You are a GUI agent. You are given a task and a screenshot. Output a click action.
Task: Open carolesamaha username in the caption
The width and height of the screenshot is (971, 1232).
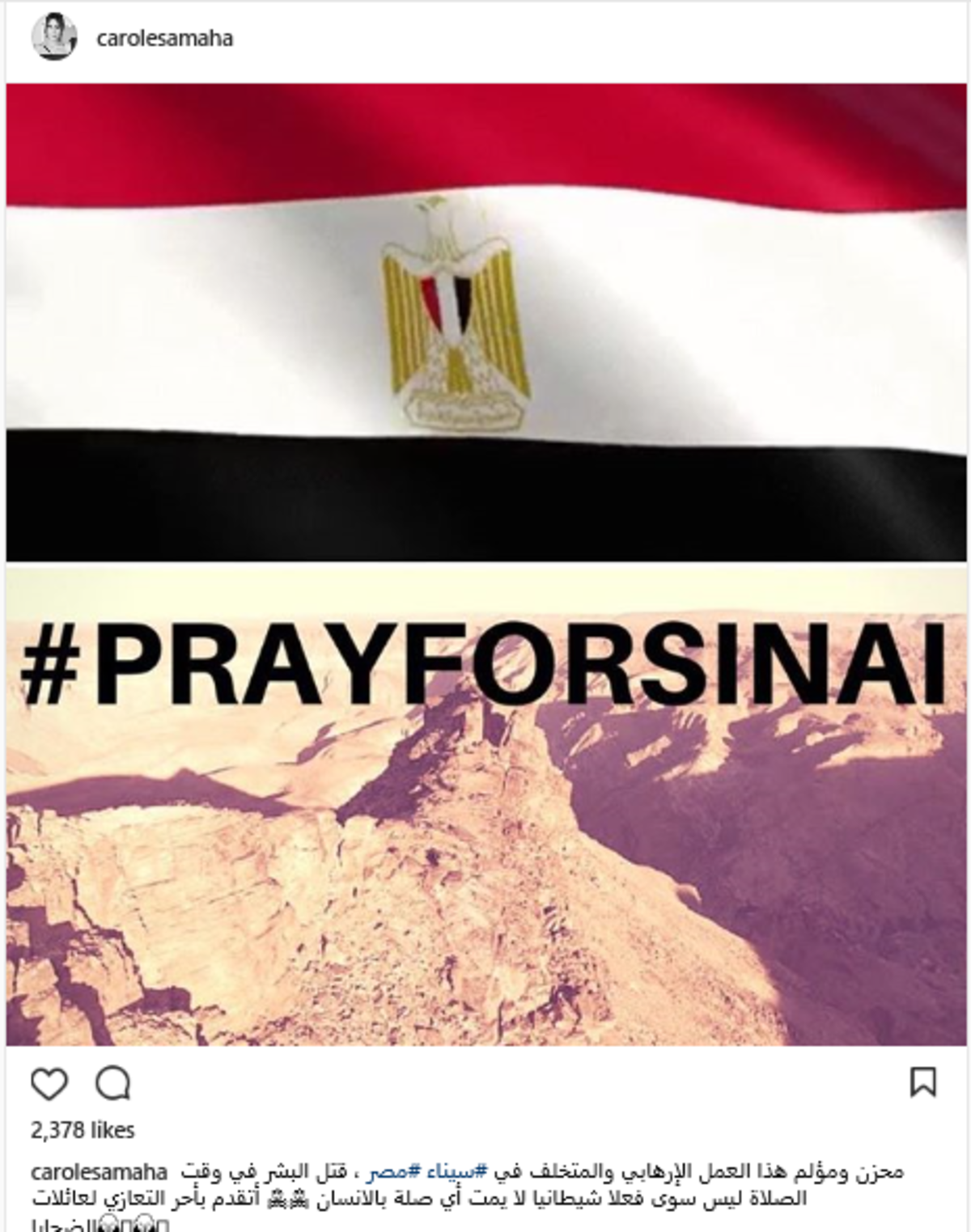(x=99, y=1172)
